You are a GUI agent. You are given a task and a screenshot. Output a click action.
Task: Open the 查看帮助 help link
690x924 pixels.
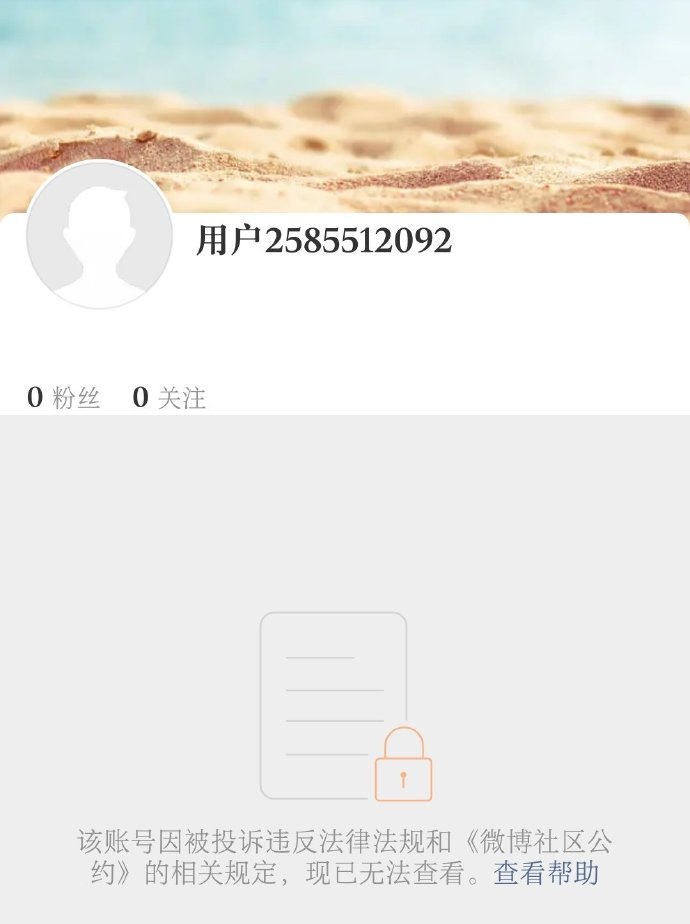[x=546, y=873]
